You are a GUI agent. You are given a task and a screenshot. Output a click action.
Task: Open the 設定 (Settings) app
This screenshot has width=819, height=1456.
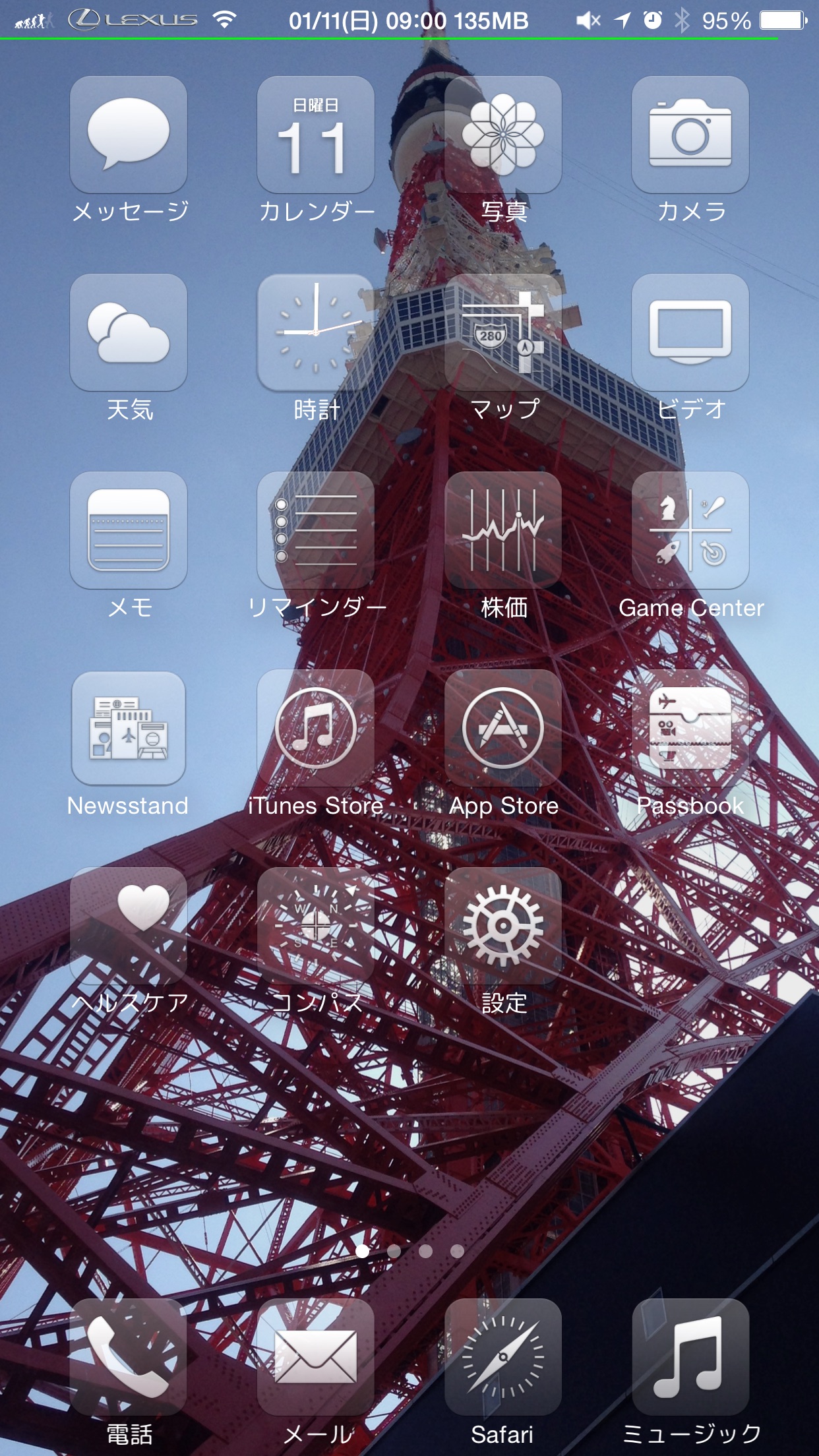tap(503, 926)
